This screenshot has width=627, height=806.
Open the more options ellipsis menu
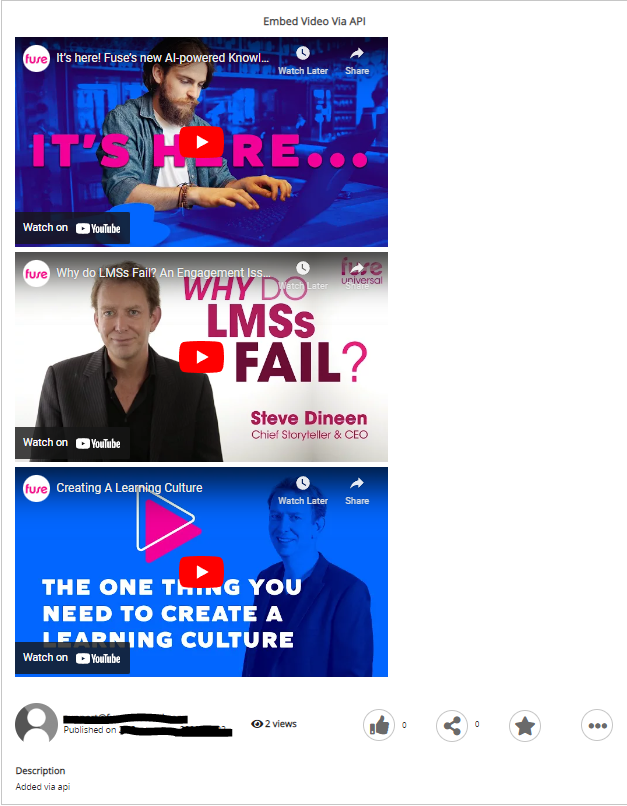pos(597,726)
